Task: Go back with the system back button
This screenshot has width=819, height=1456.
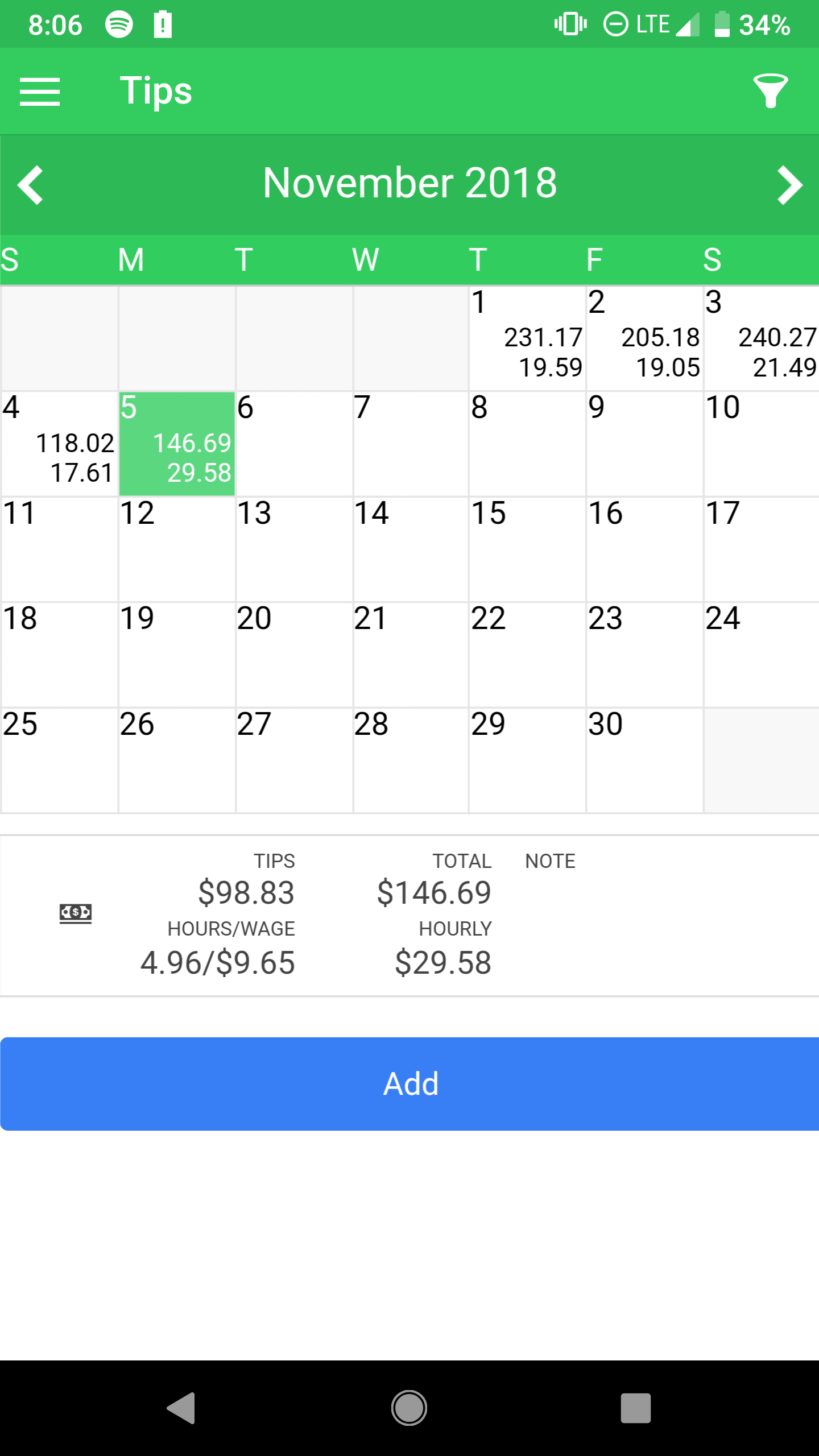Action: pos(181,1408)
